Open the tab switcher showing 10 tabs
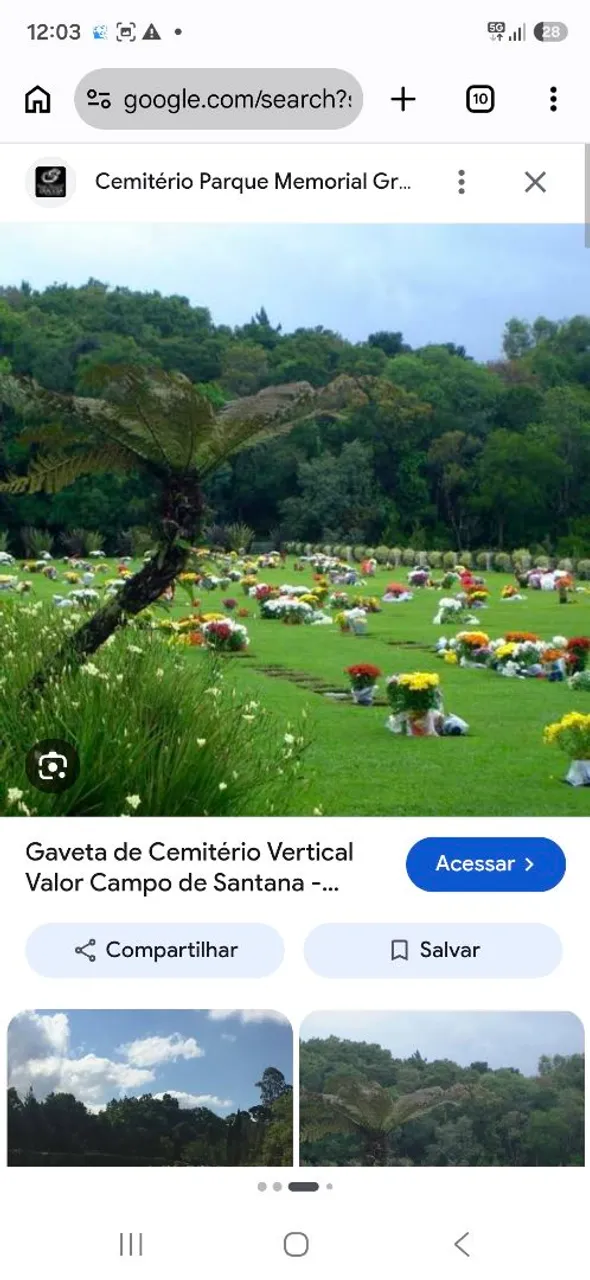Viewport: 590px width, 1280px height. click(x=480, y=99)
